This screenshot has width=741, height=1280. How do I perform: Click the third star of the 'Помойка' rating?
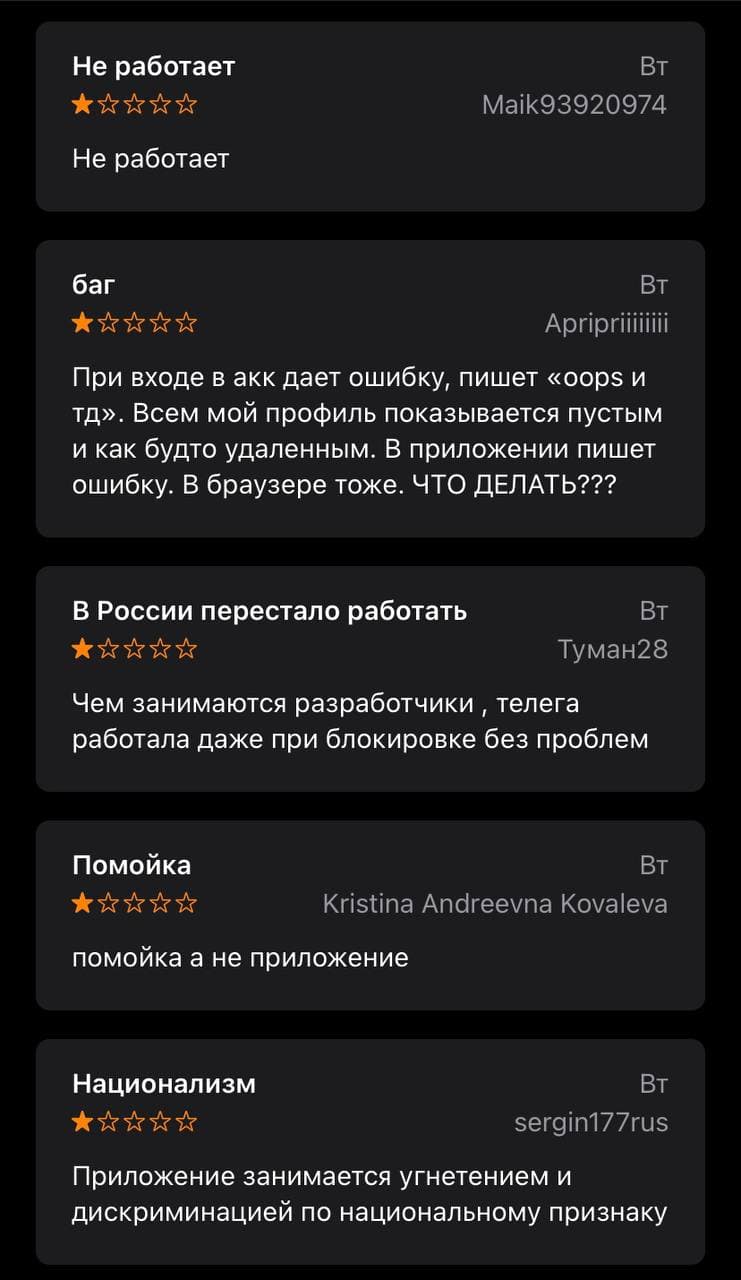[133, 902]
